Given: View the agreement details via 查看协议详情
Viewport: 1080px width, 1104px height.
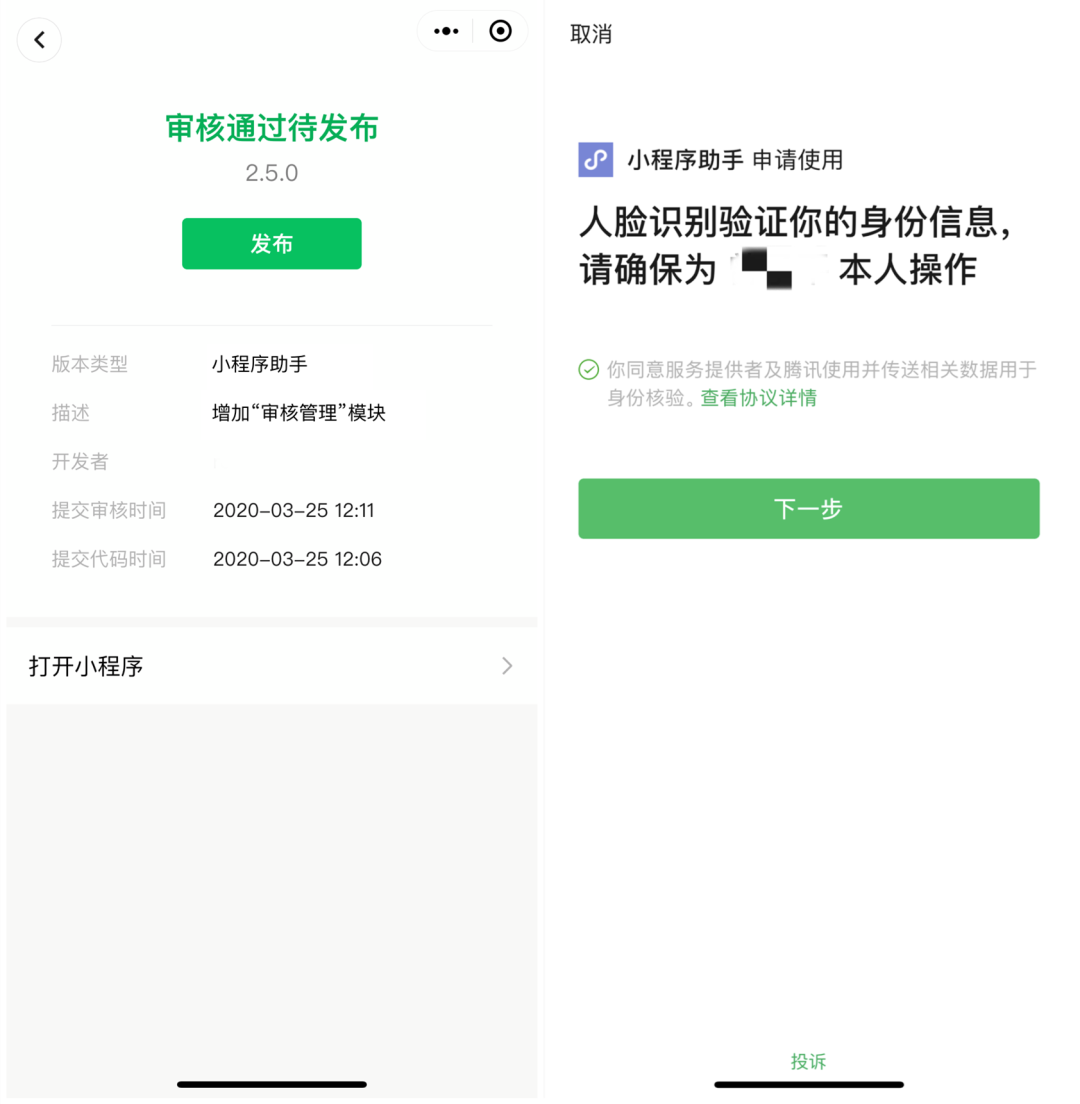Looking at the screenshot, I should coord(758,398).
